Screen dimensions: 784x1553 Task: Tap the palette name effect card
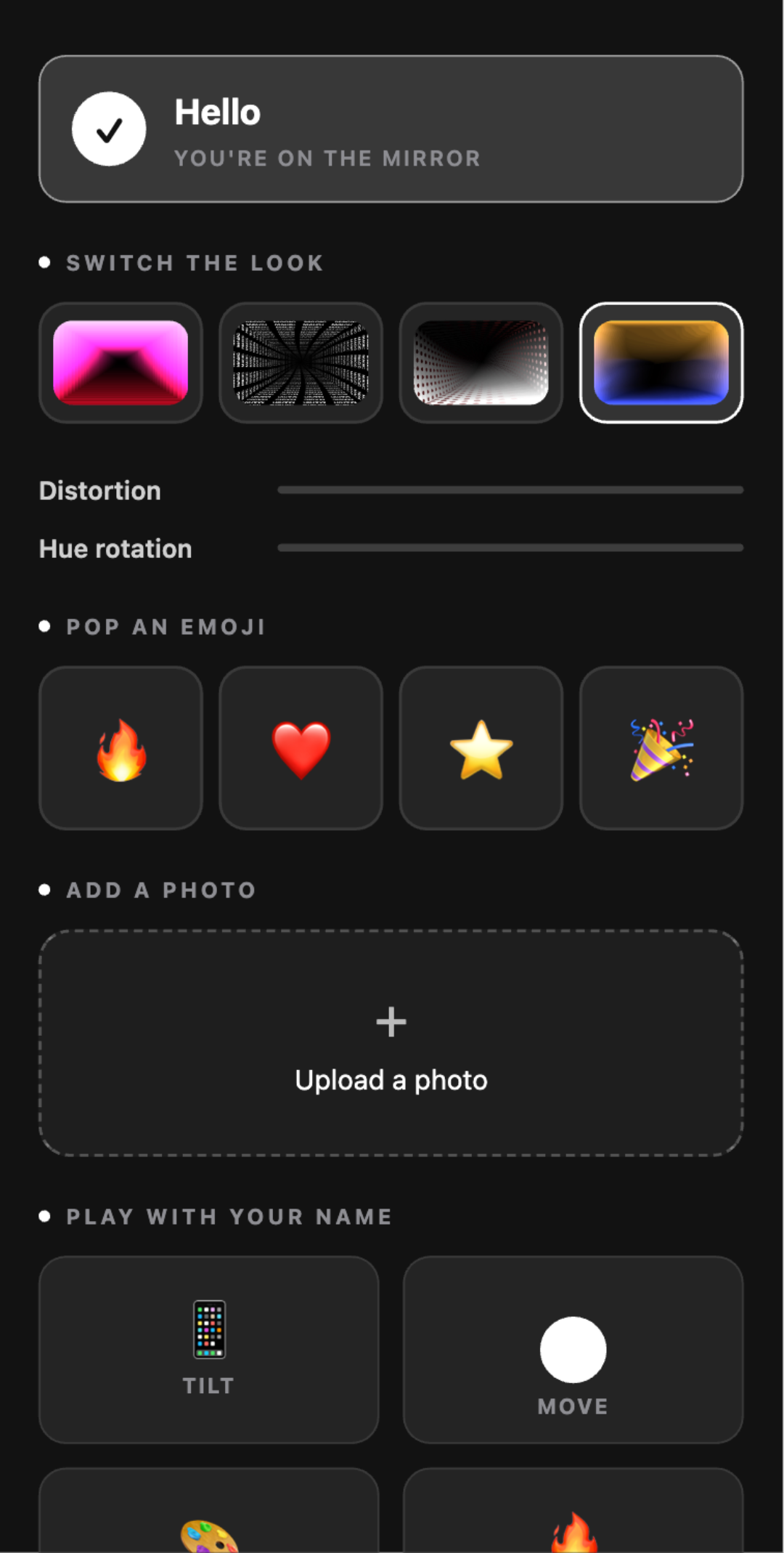209,1510
